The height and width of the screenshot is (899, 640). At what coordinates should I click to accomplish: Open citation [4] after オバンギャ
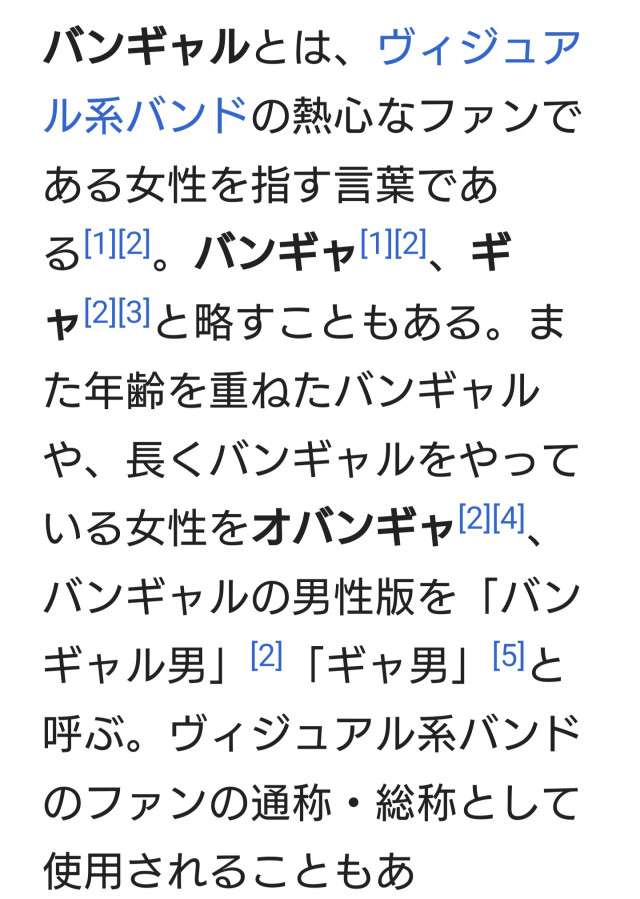(508, 521)
